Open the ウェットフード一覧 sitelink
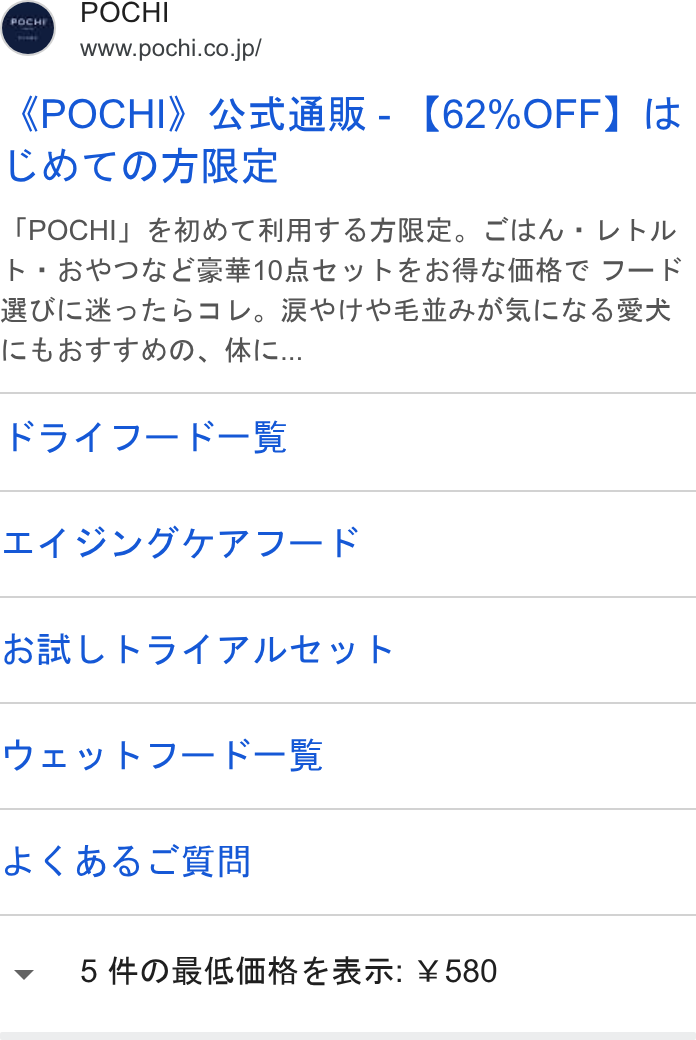This screenshot has height=1040, width=696. pyautogui.click(x=348, y=756)
